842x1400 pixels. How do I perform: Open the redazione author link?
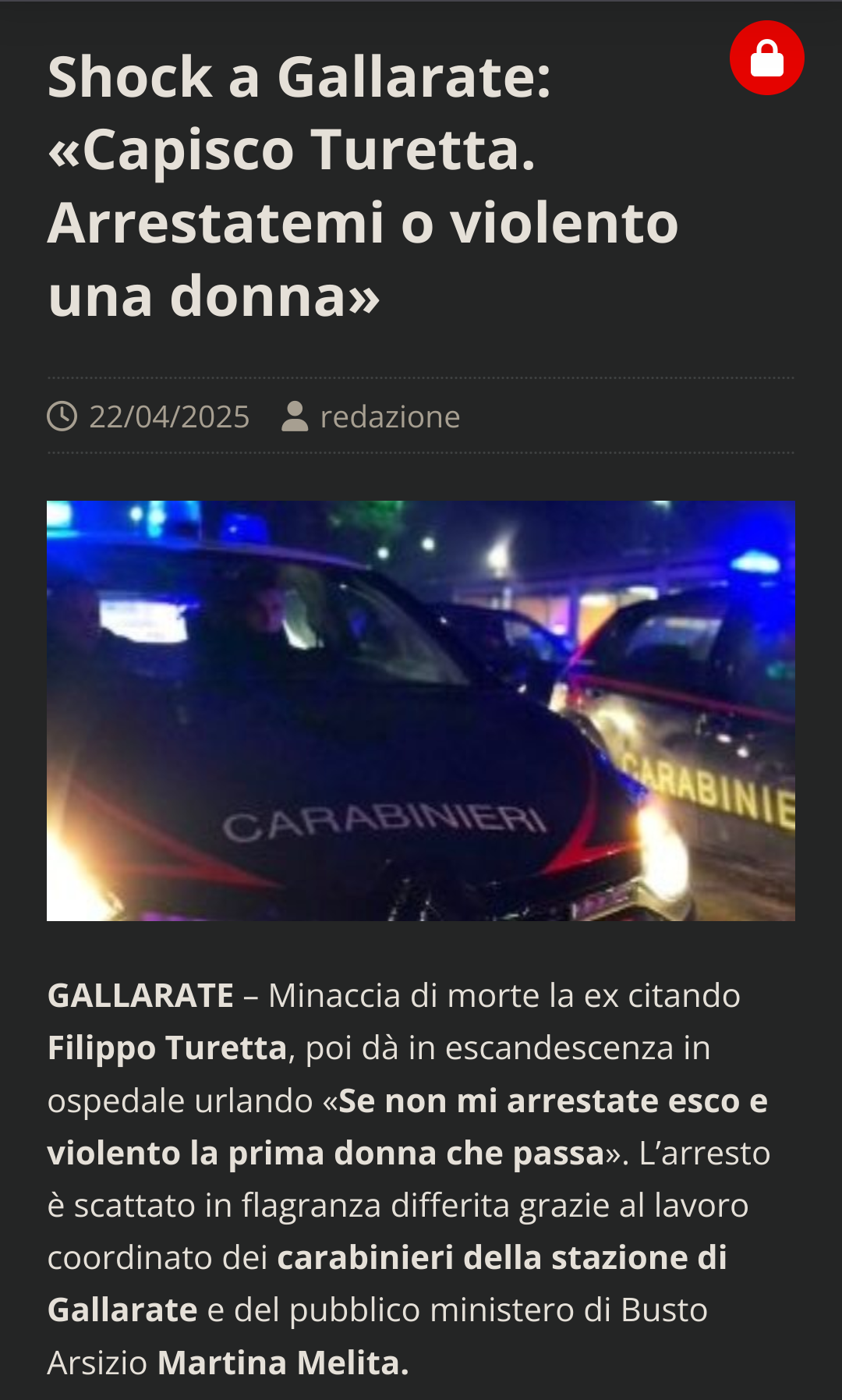pyautogui.click(x=390, y=416)
